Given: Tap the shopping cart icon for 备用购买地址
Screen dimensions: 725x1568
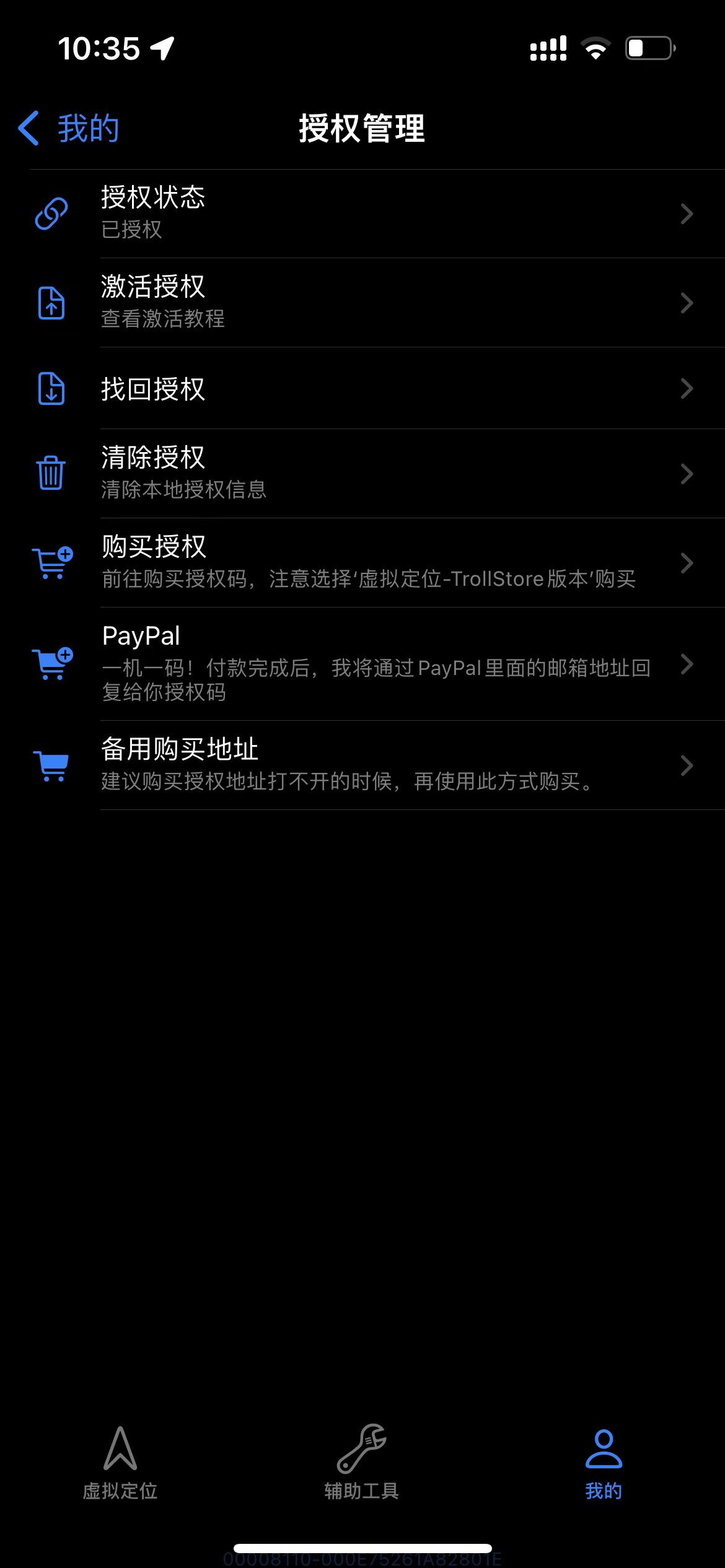Looking at the screenshot, I should pyautogui.click(x=50, y=765).
